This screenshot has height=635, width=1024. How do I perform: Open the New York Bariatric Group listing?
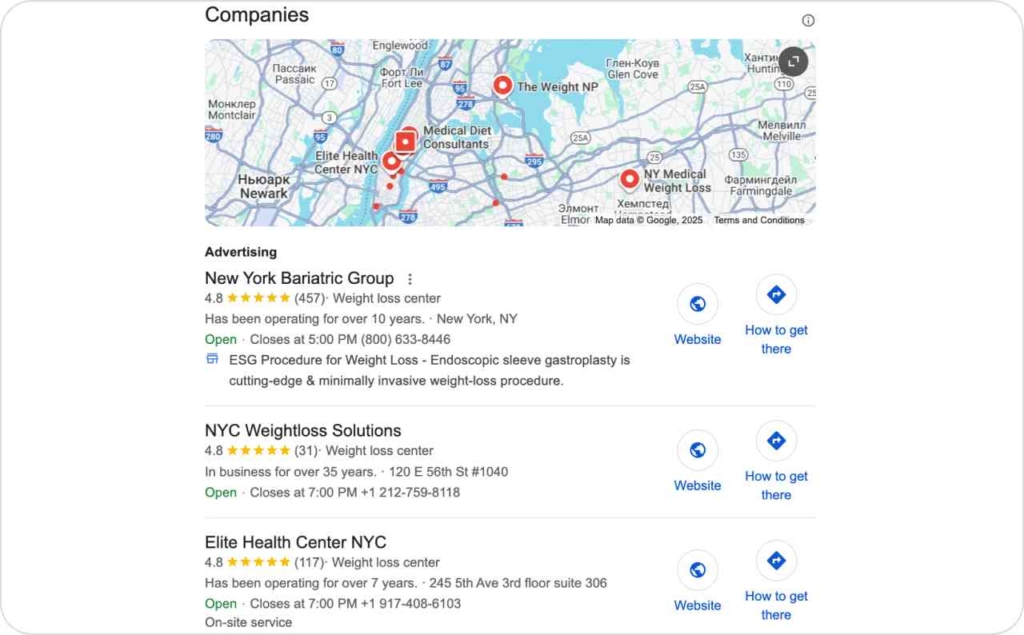[299, 278]
